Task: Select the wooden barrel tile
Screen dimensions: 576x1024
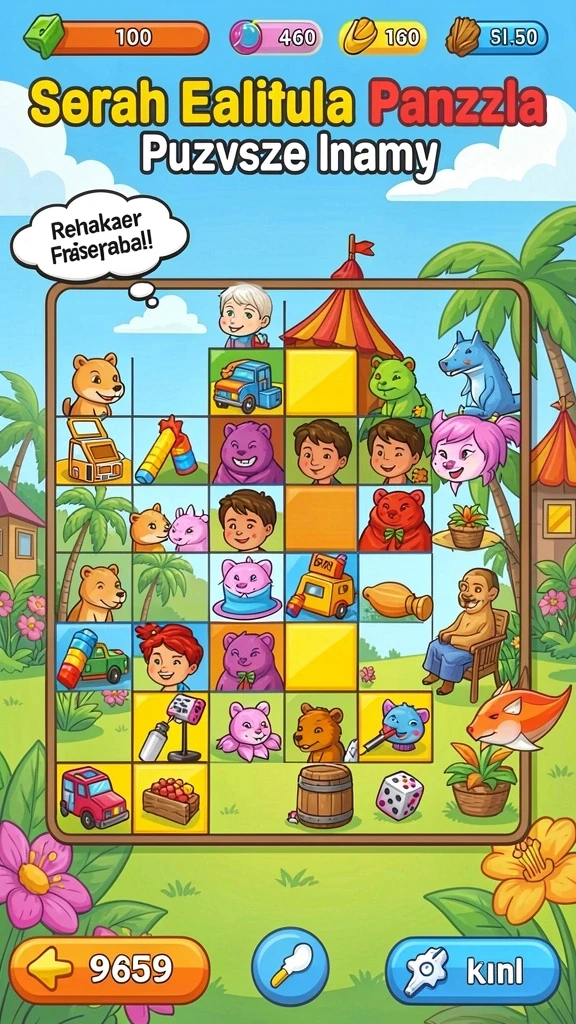Action: coord(325,796)
